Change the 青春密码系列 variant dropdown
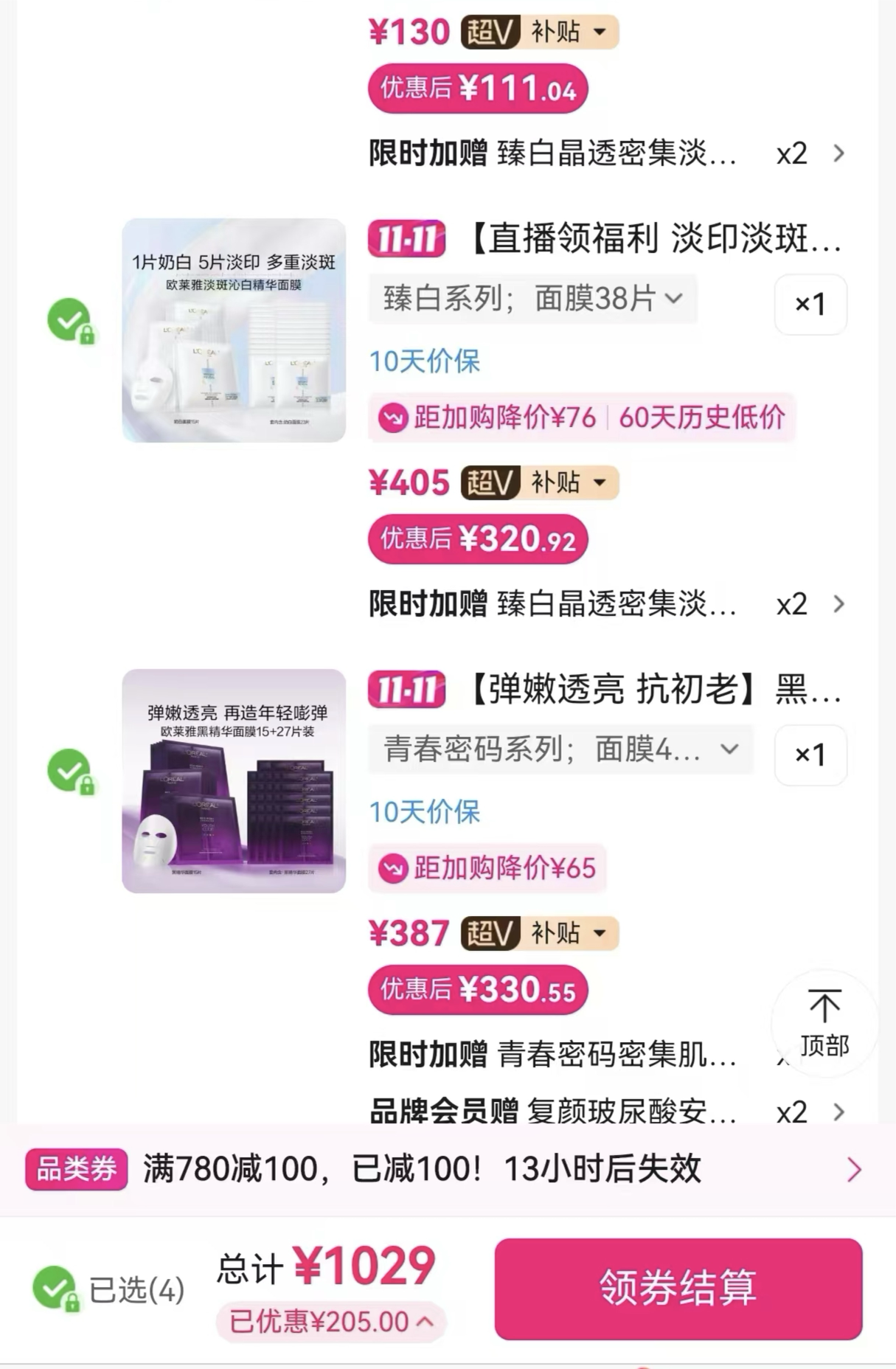896x1369 pixels. [560, 749]
